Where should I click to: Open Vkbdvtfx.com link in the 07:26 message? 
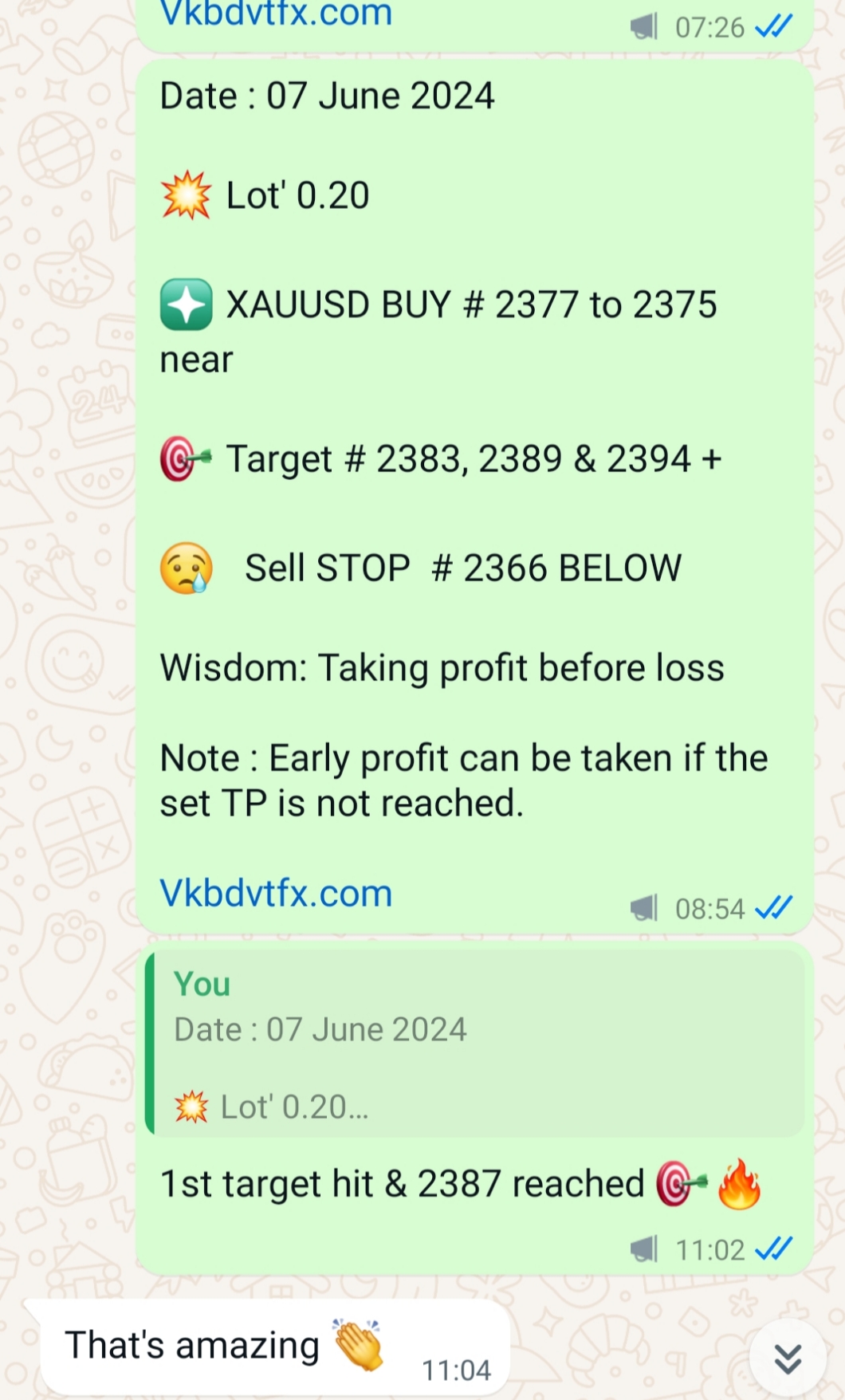(x=276, y=14)
